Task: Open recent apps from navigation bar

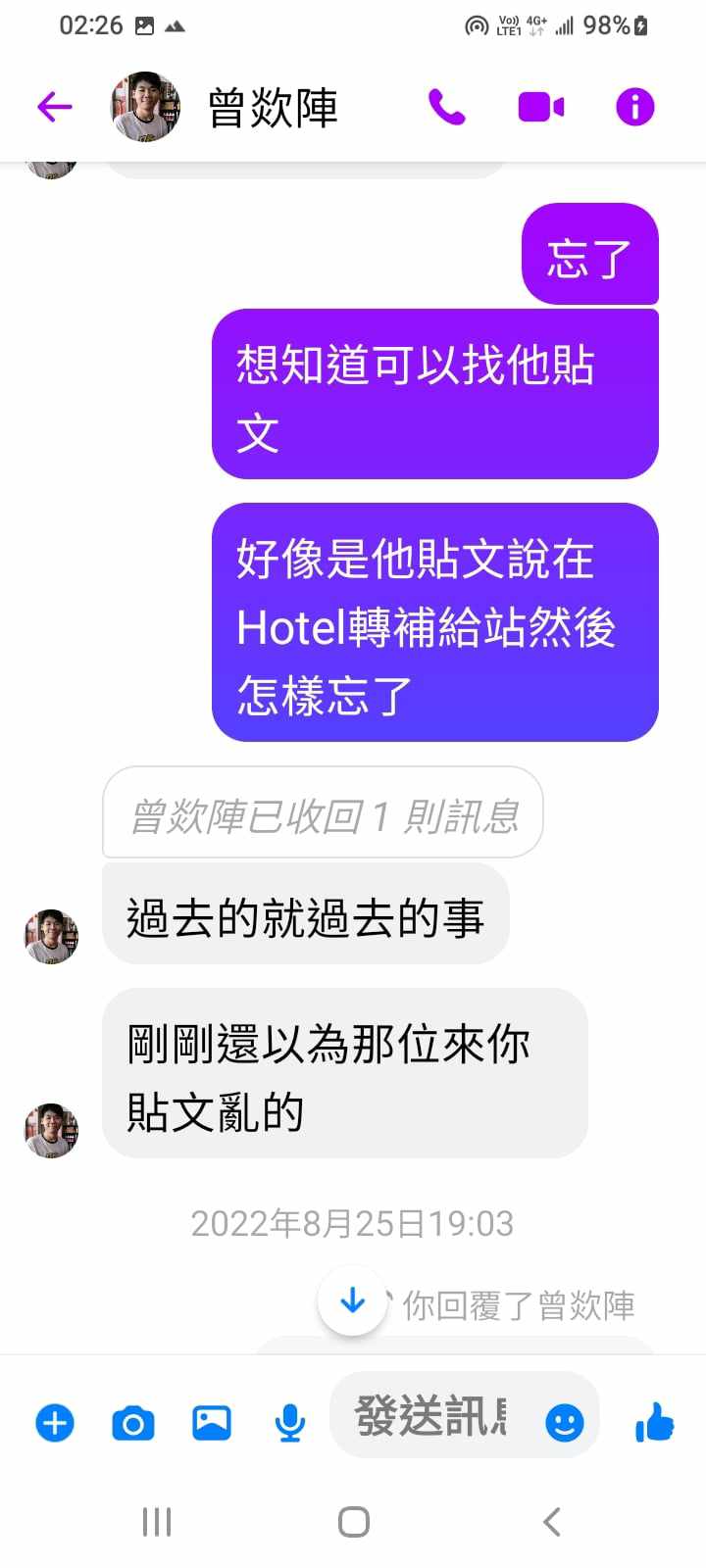Action: (157, 1522)
